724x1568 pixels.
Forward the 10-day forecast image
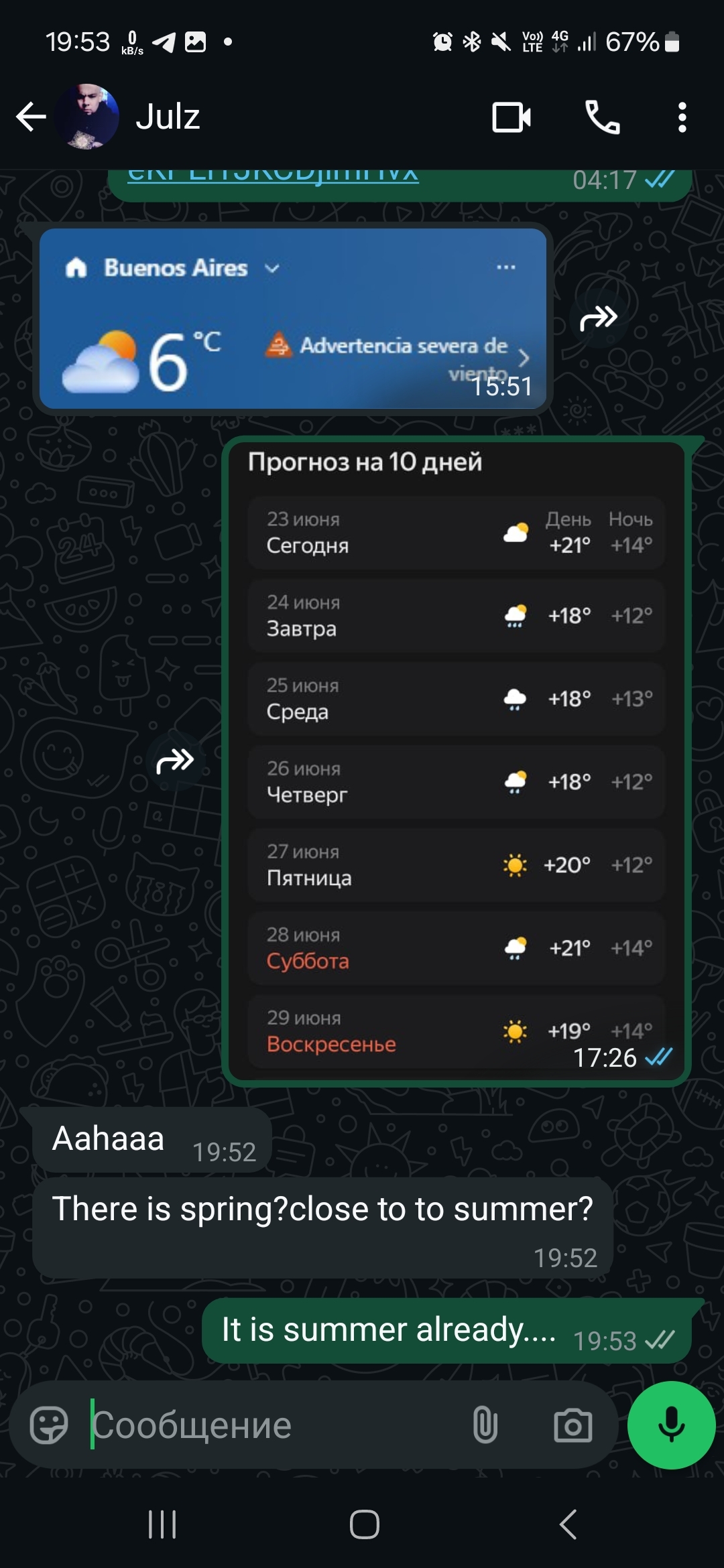pos(175,761)
